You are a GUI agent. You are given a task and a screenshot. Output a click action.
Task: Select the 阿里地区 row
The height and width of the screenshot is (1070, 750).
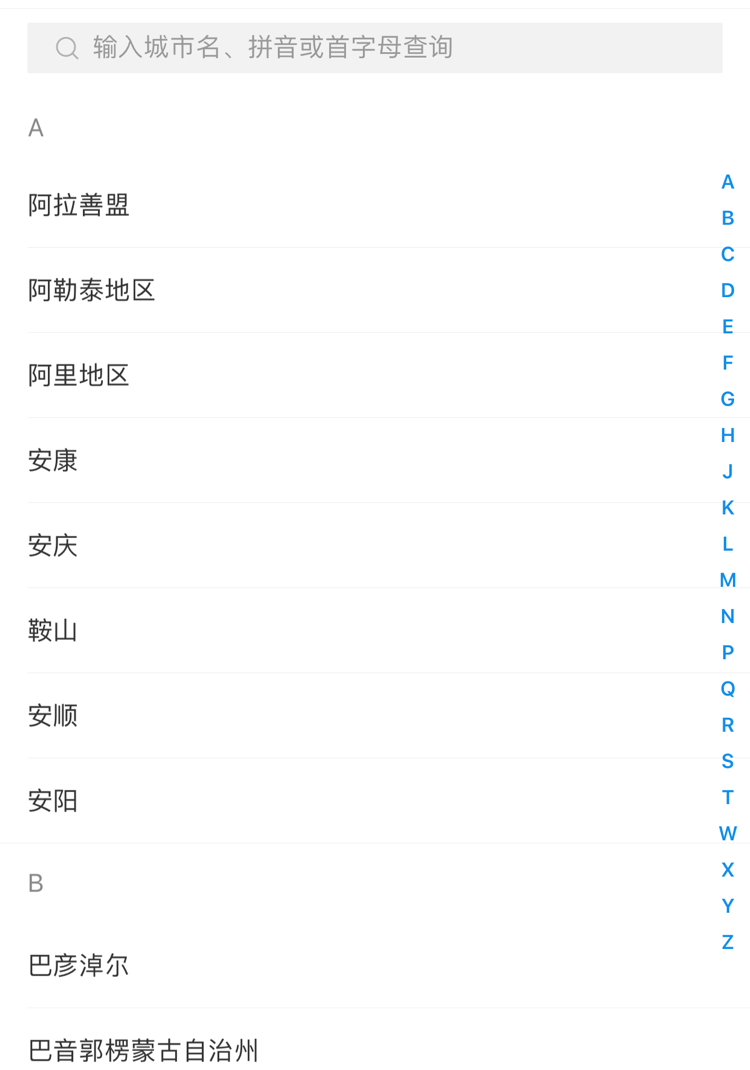[79, 376]
